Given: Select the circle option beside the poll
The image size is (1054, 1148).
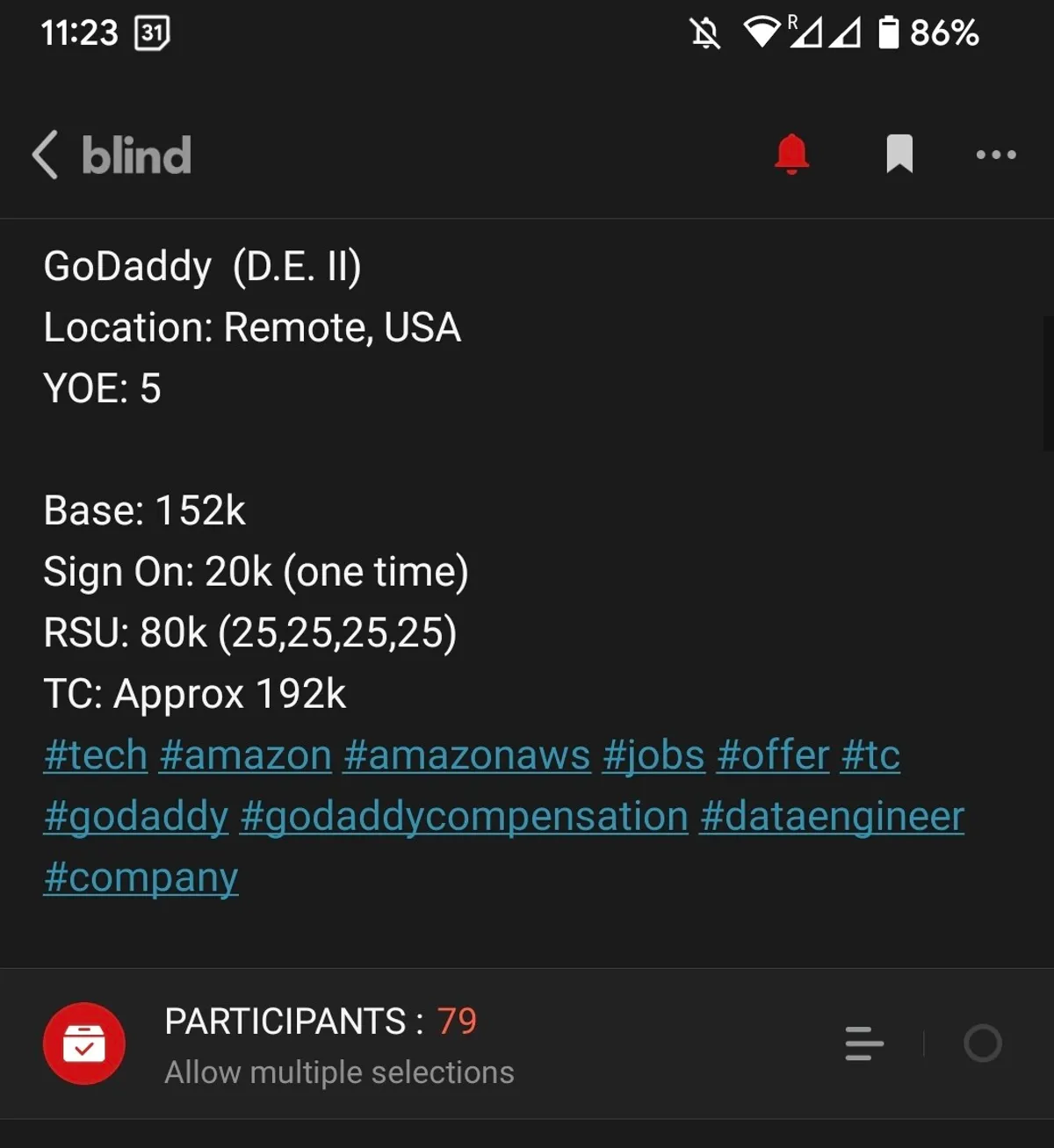Looking at the screenshot, I should click(x=982, y=1043).
